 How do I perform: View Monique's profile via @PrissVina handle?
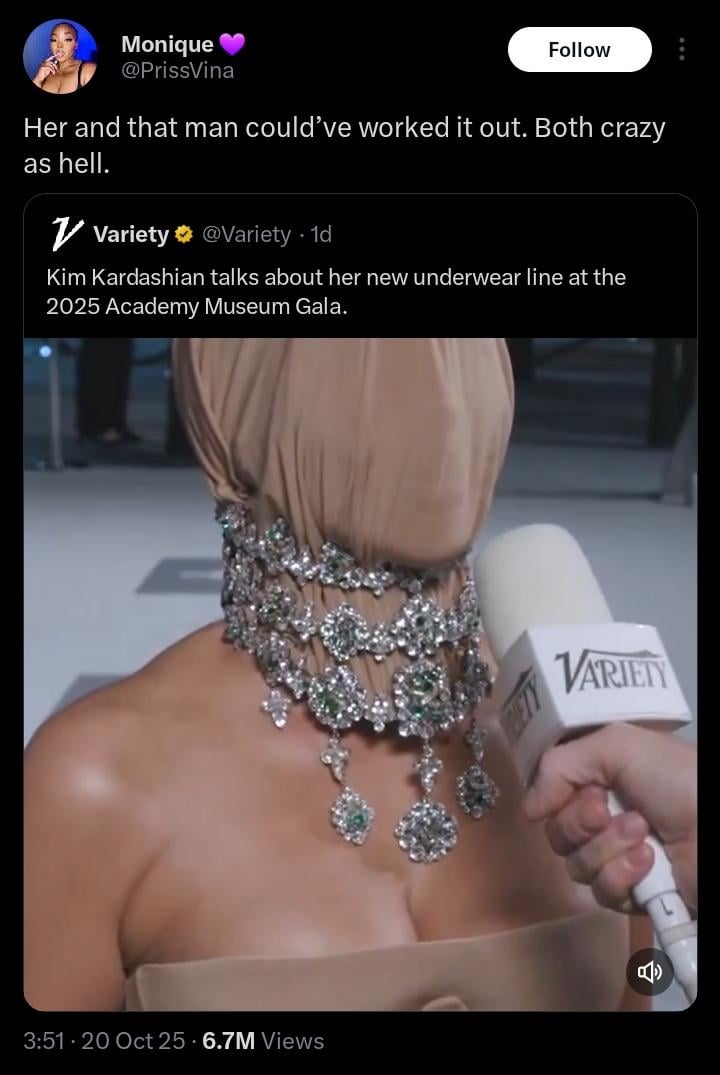(177, 70)
